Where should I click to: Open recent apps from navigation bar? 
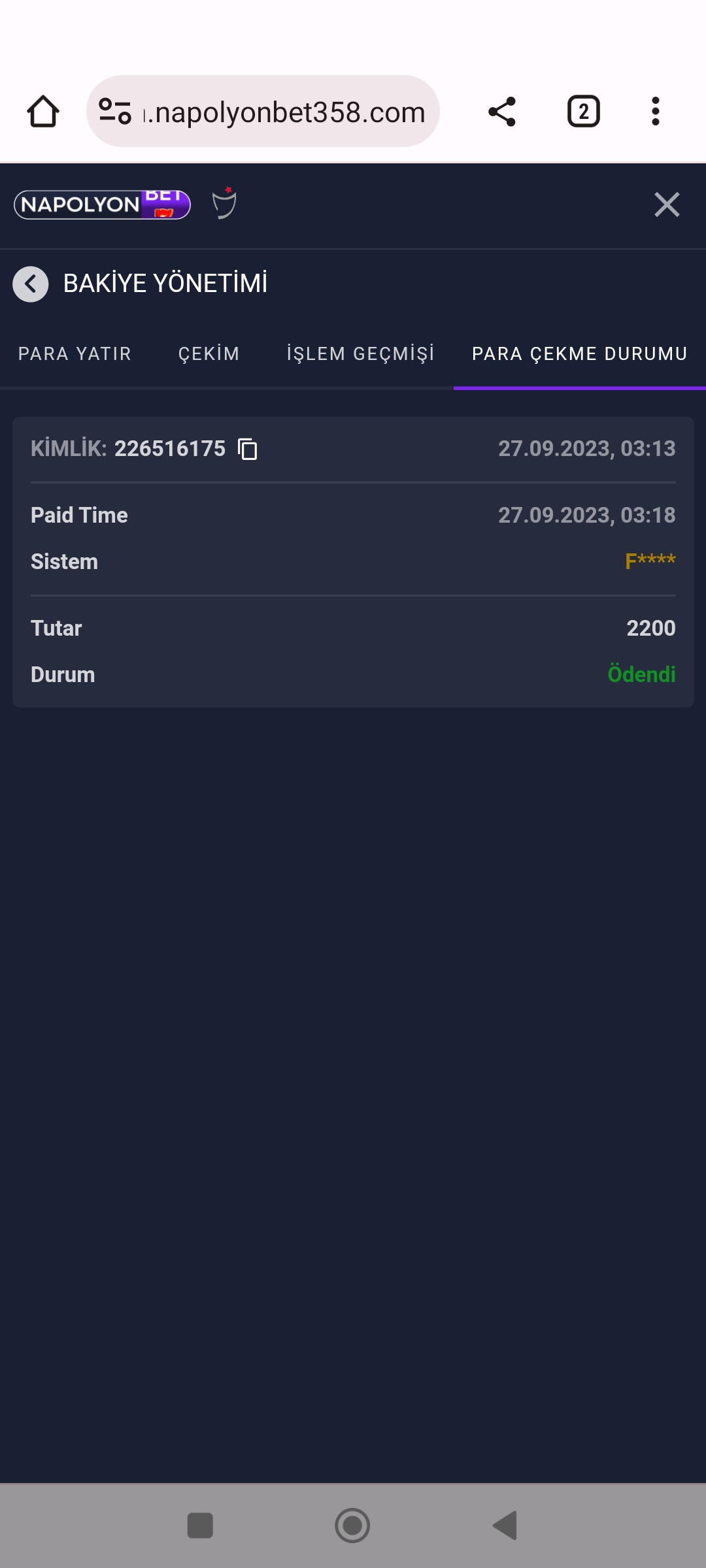point(200,1526)
